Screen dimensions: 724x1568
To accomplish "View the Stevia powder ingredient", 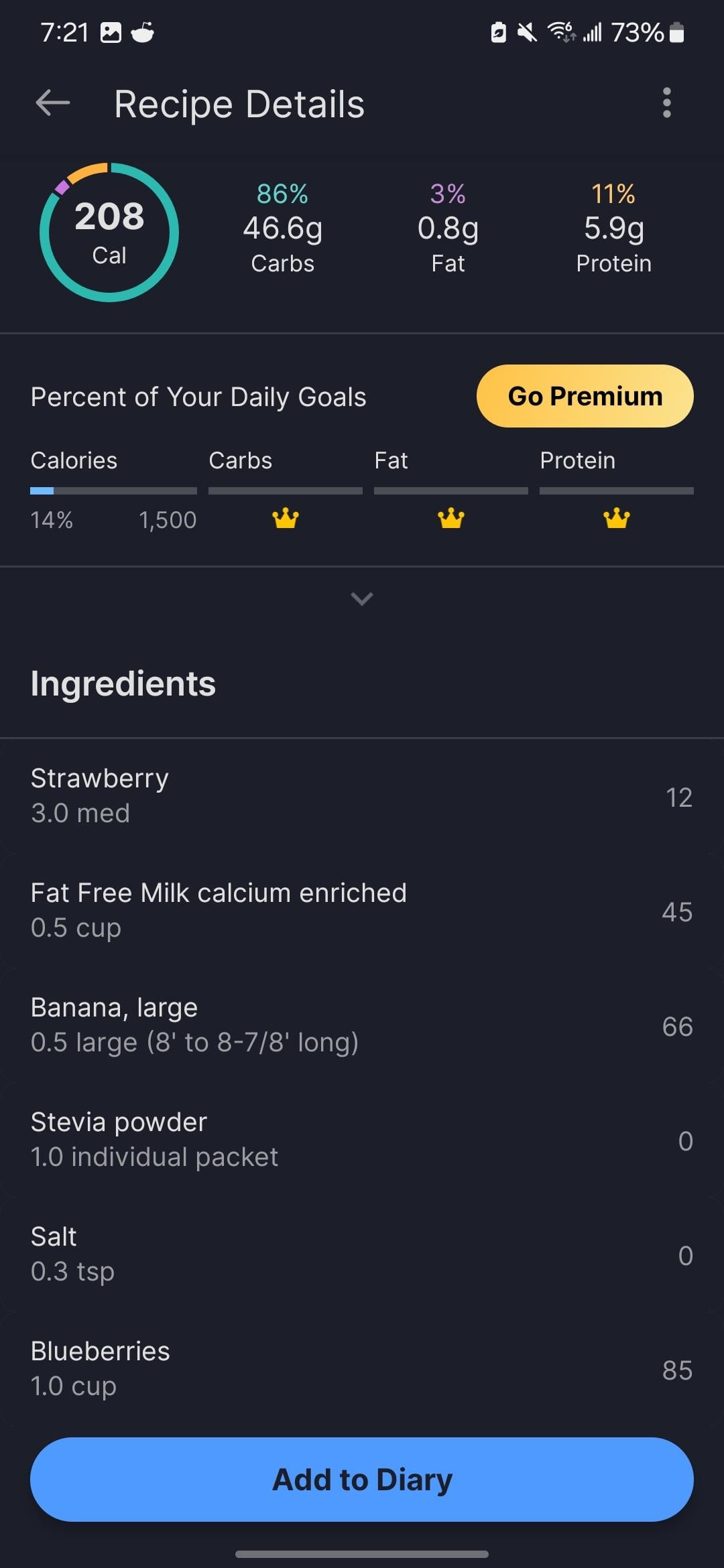I will (x=362, y=1139).
